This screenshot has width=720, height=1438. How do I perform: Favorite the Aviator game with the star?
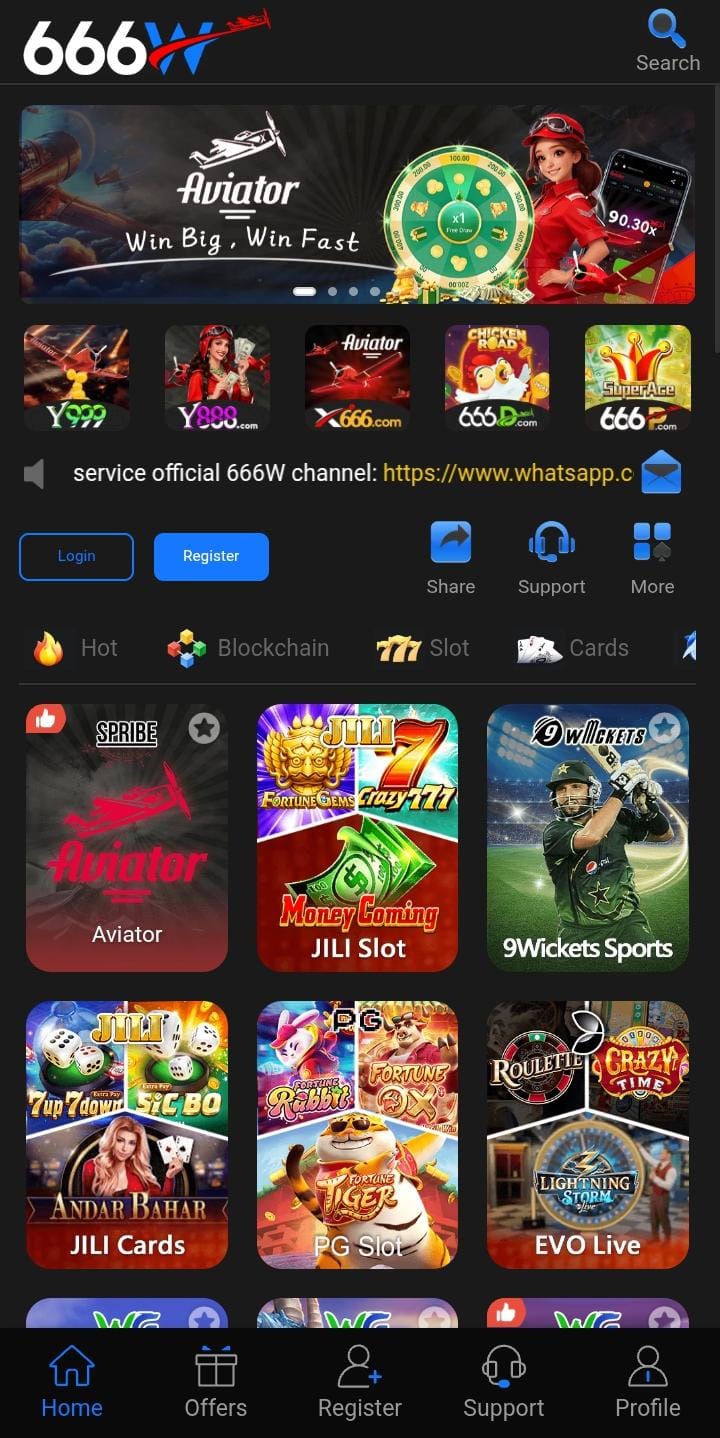pos(204,728)
